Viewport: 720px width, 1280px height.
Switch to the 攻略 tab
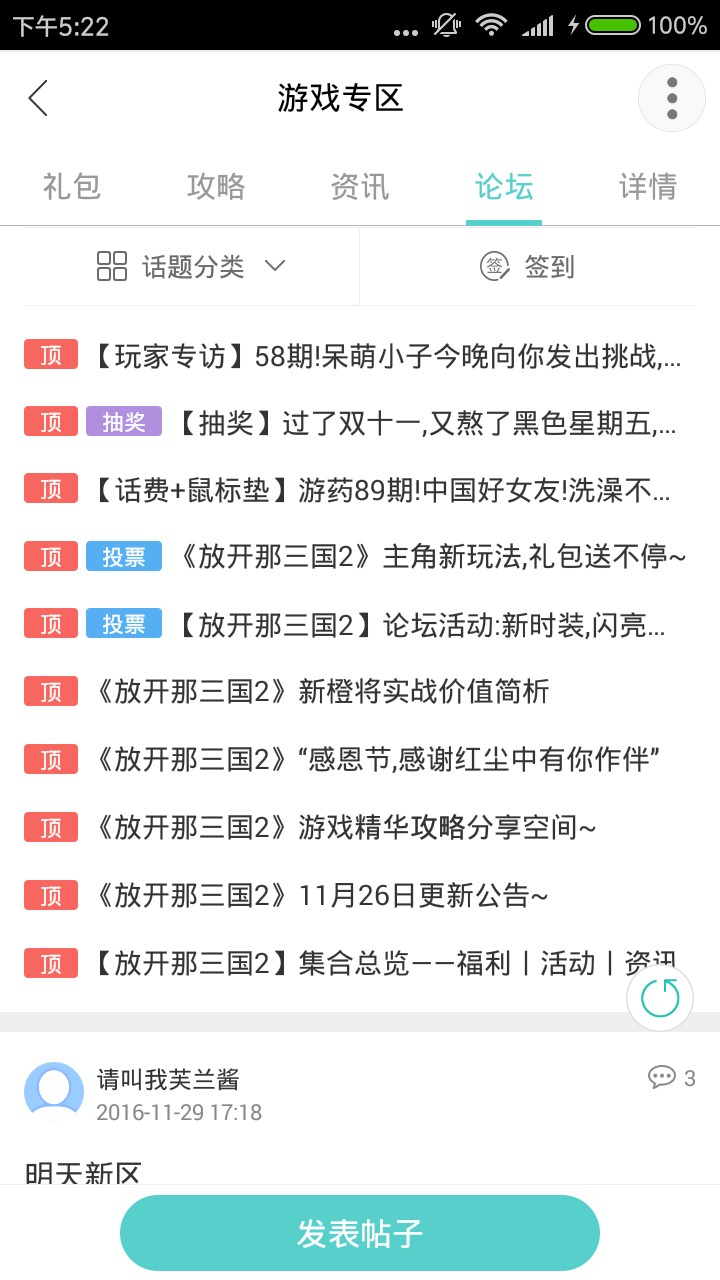pos(216,187)
